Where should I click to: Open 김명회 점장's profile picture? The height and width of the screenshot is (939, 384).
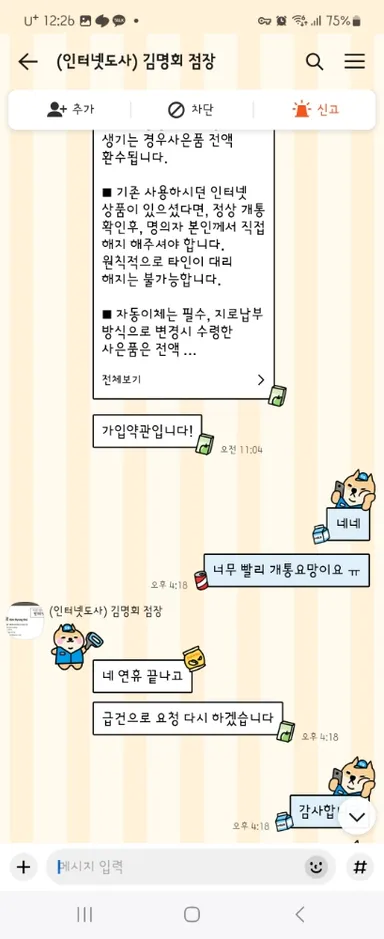click(x=25, y=621)
